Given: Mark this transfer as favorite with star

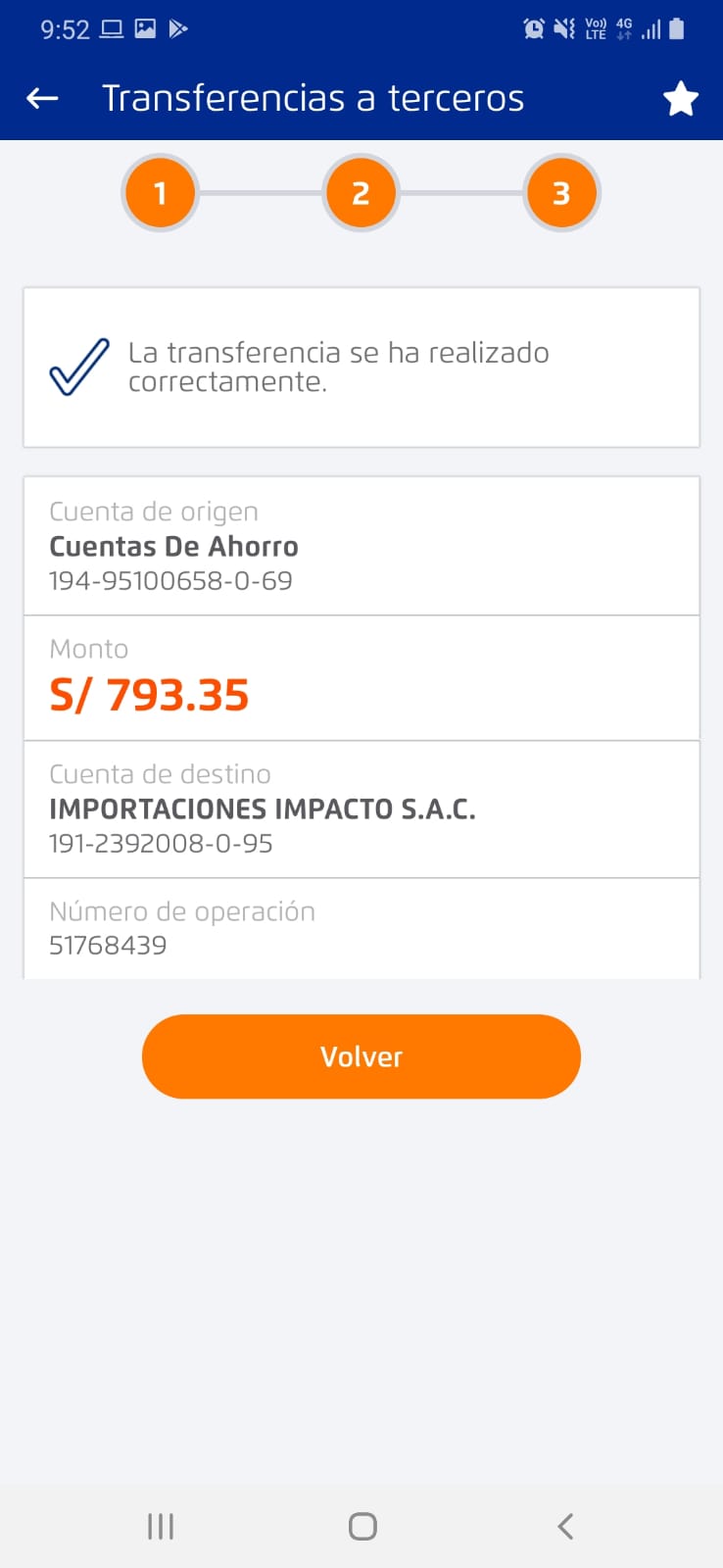Looking at the screenshot, I should click(x=680, y=99).
